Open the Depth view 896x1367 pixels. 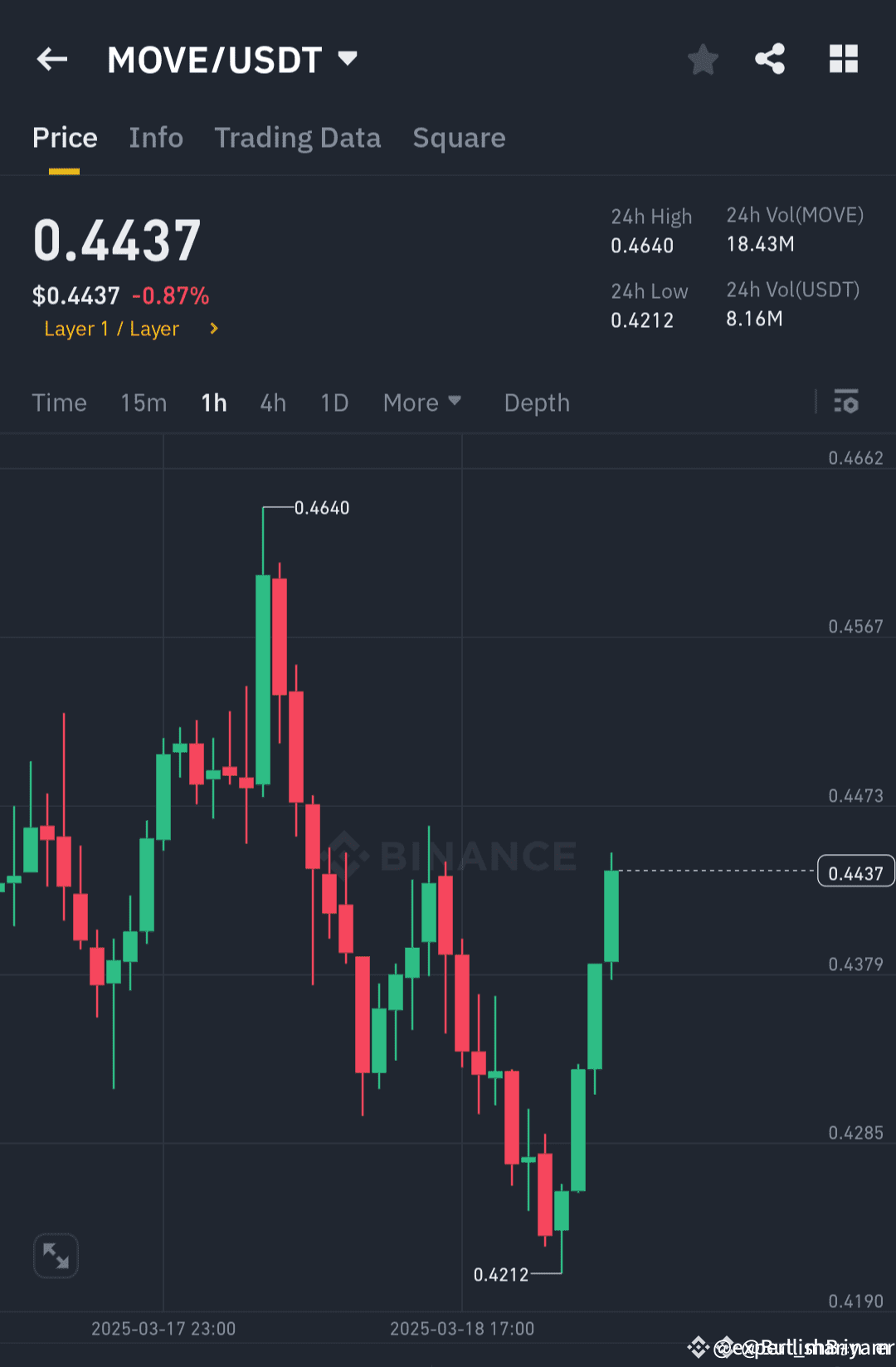(x=536, y=402)
